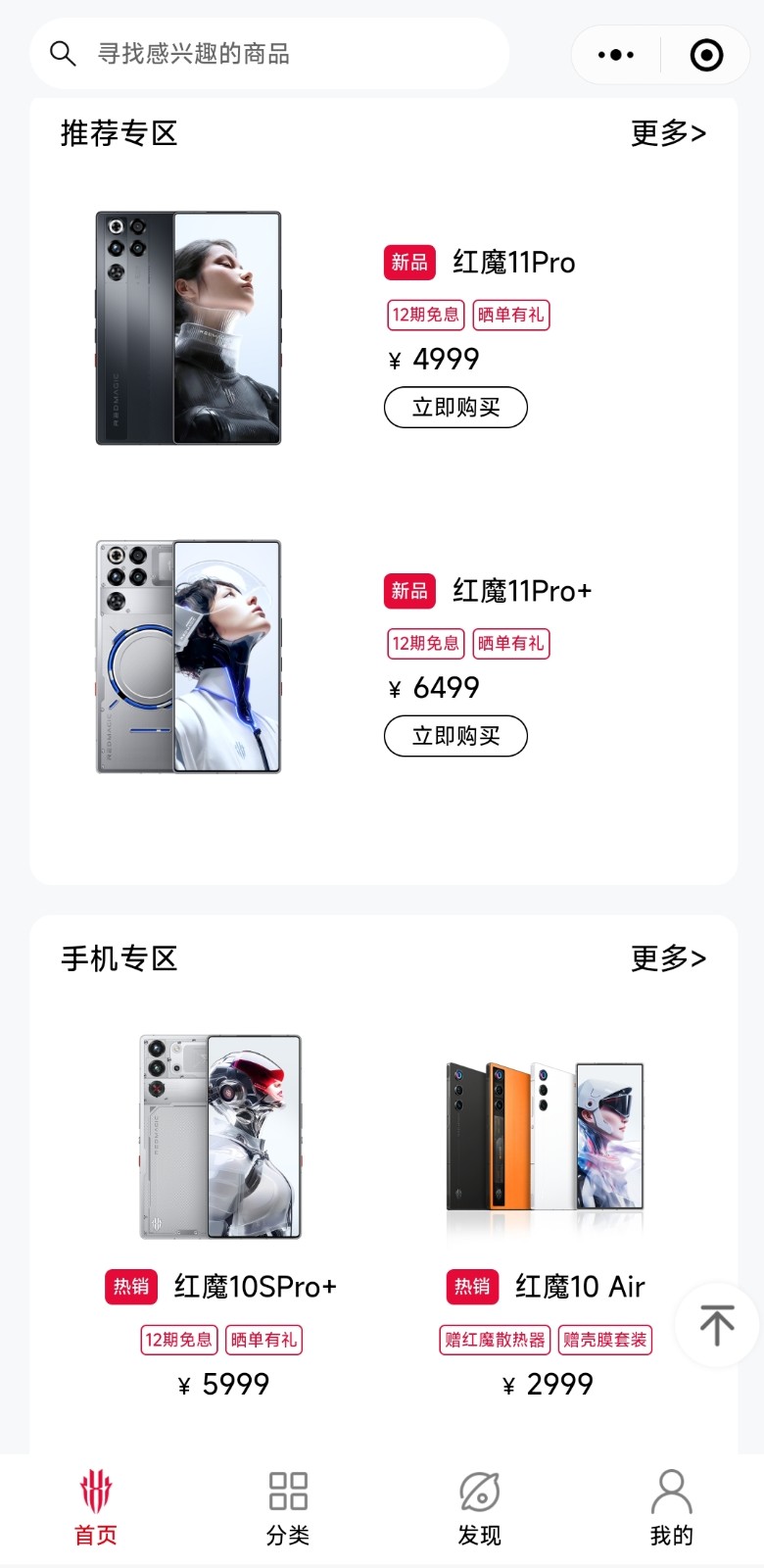The height and width of the screenshot is (1568, 764).
Task: Go to the 发现 tab
Action: (x=480, y=1508)
